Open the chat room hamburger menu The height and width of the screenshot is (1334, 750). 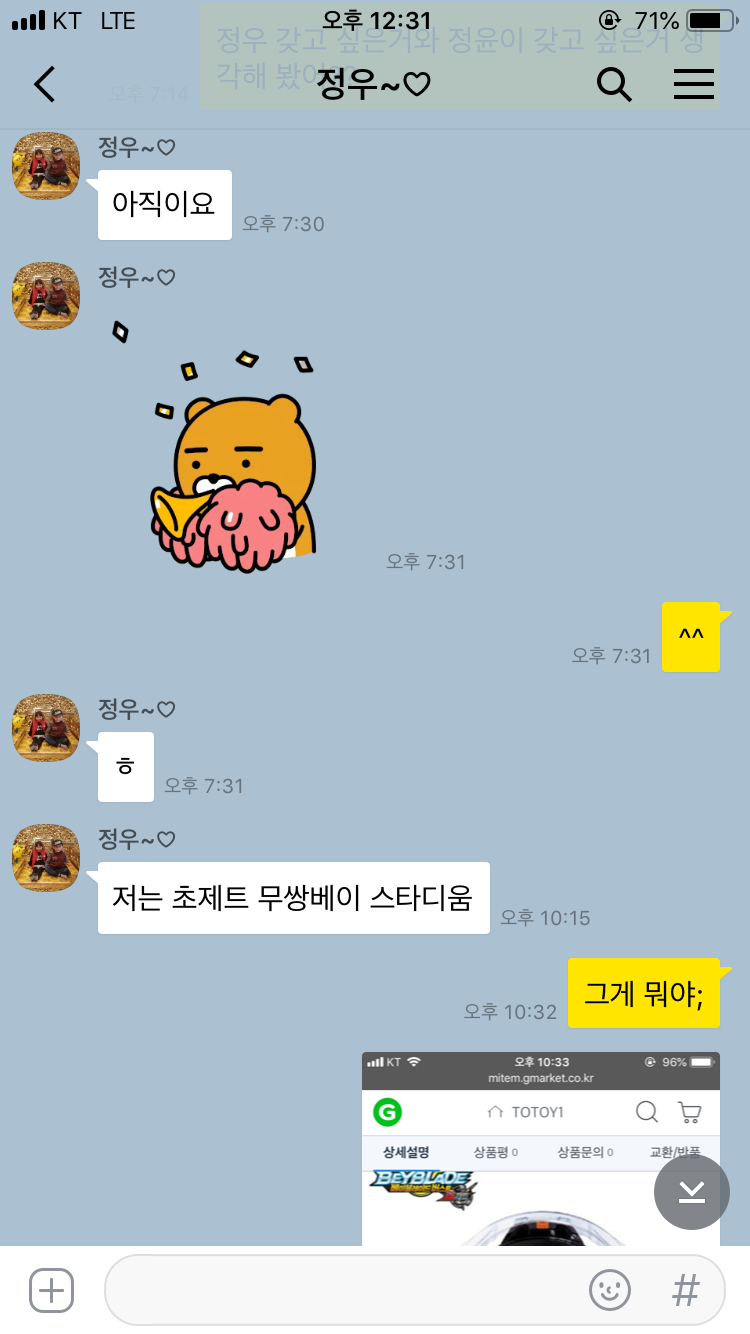tap(693, 85)
